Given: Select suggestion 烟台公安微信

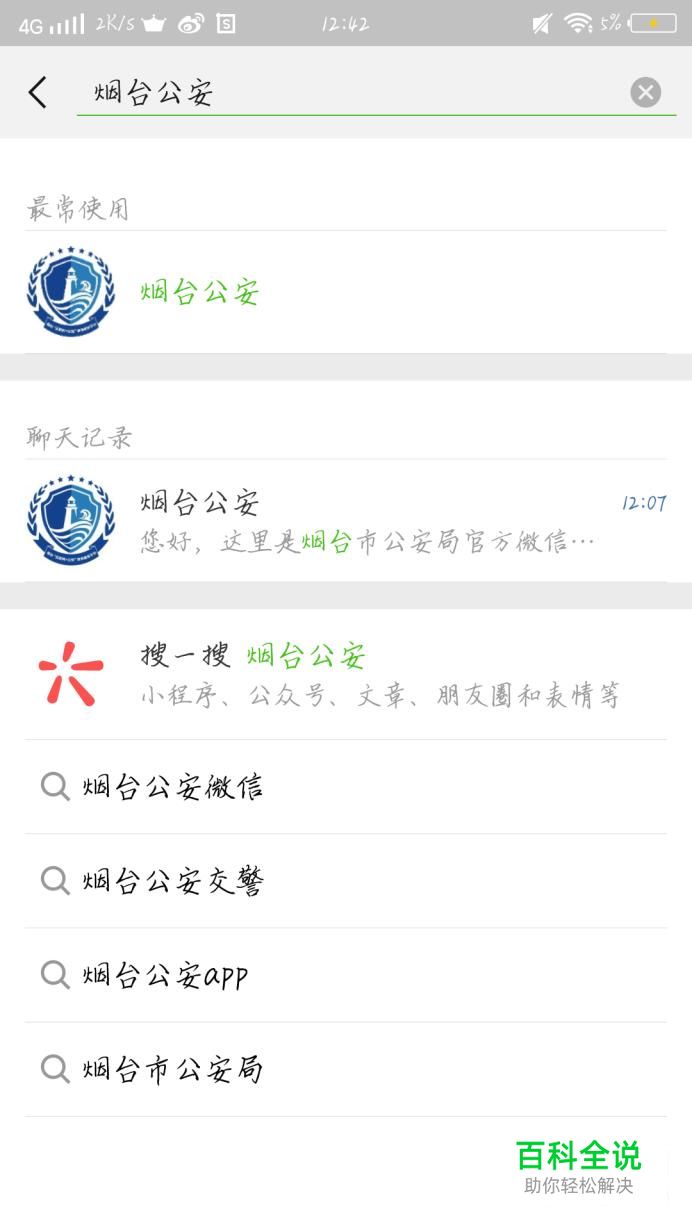Looking at the screenshot, I should pyautogui.click(x=346, y=787).
